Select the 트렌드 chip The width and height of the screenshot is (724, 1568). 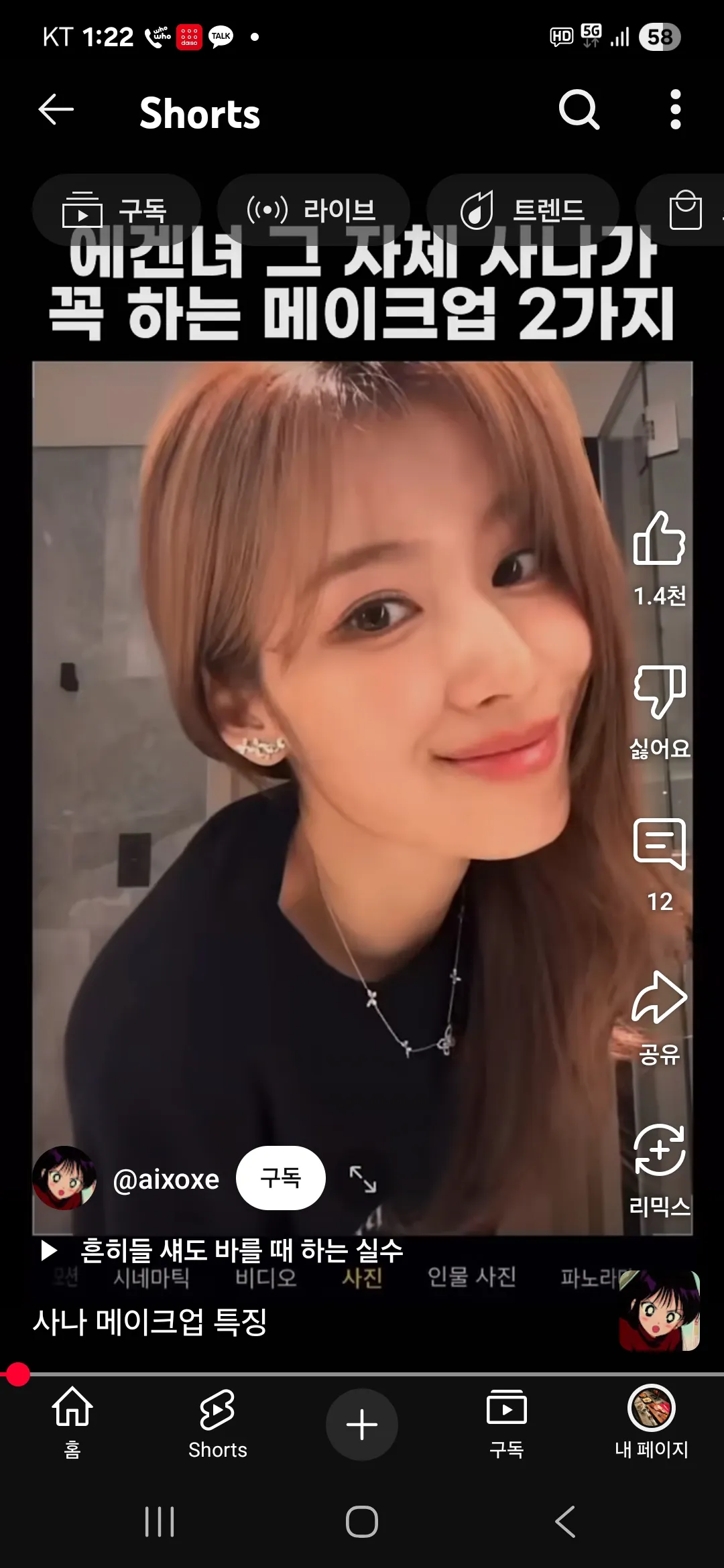[522, 210]
